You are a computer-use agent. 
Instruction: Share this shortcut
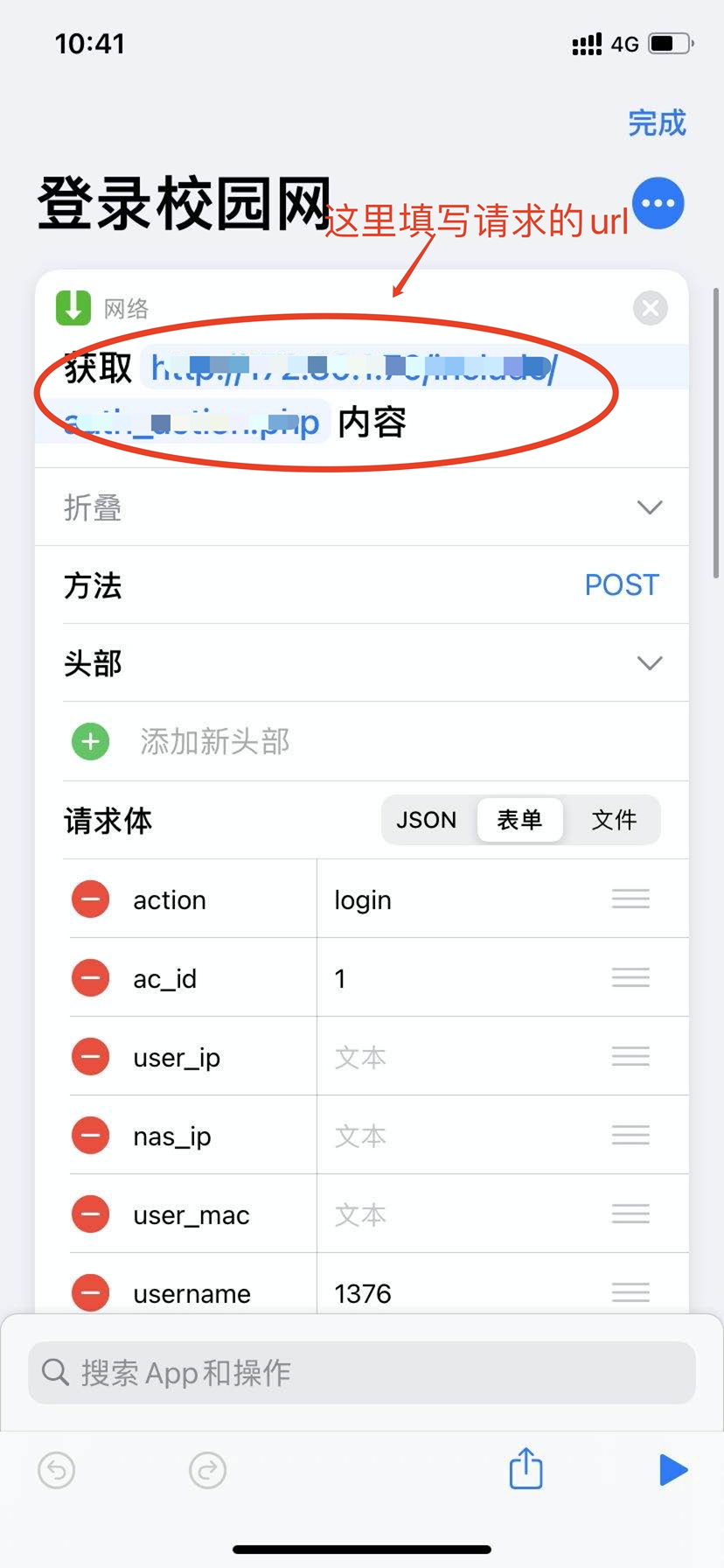click(x=526, y=1469)
